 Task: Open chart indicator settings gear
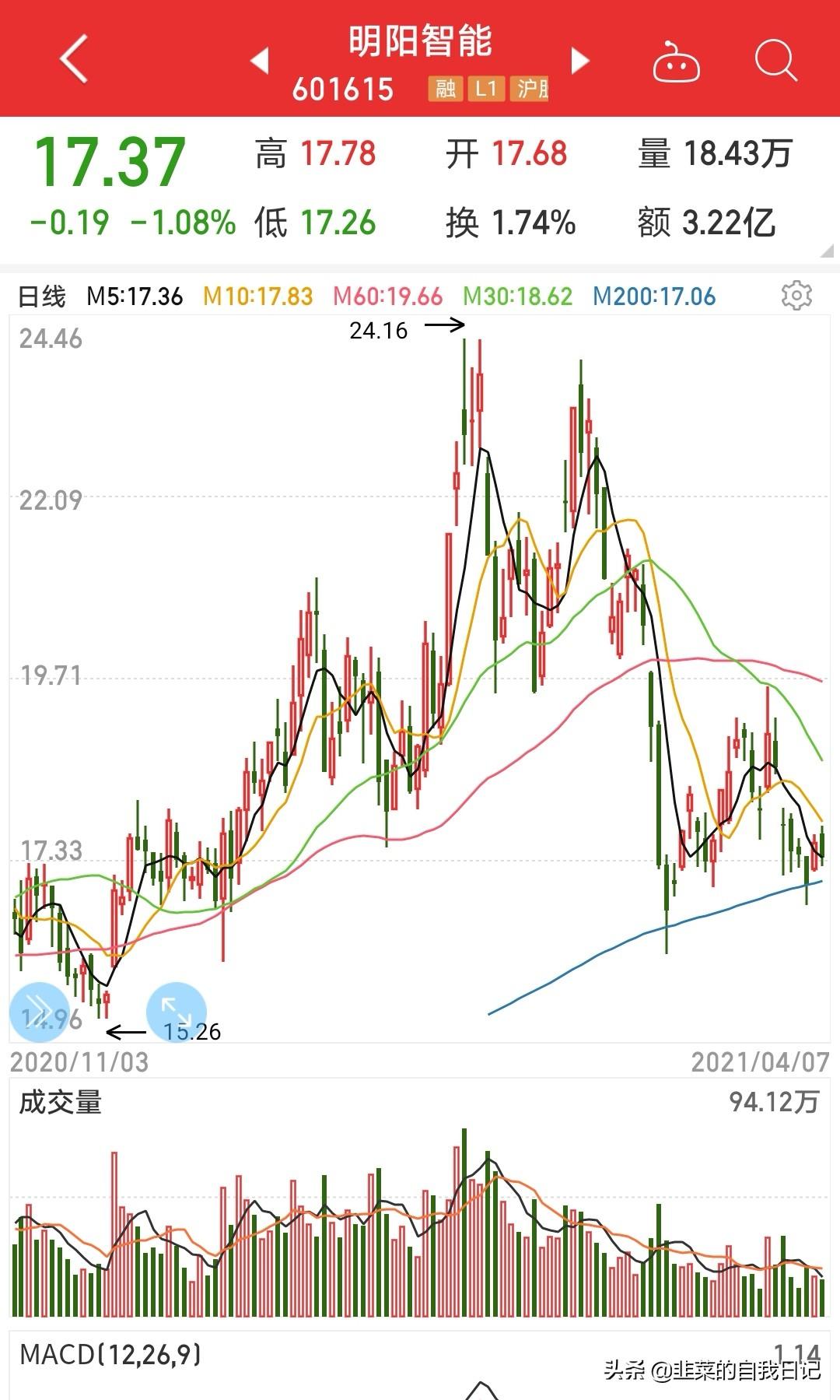[x=796, y=296]
